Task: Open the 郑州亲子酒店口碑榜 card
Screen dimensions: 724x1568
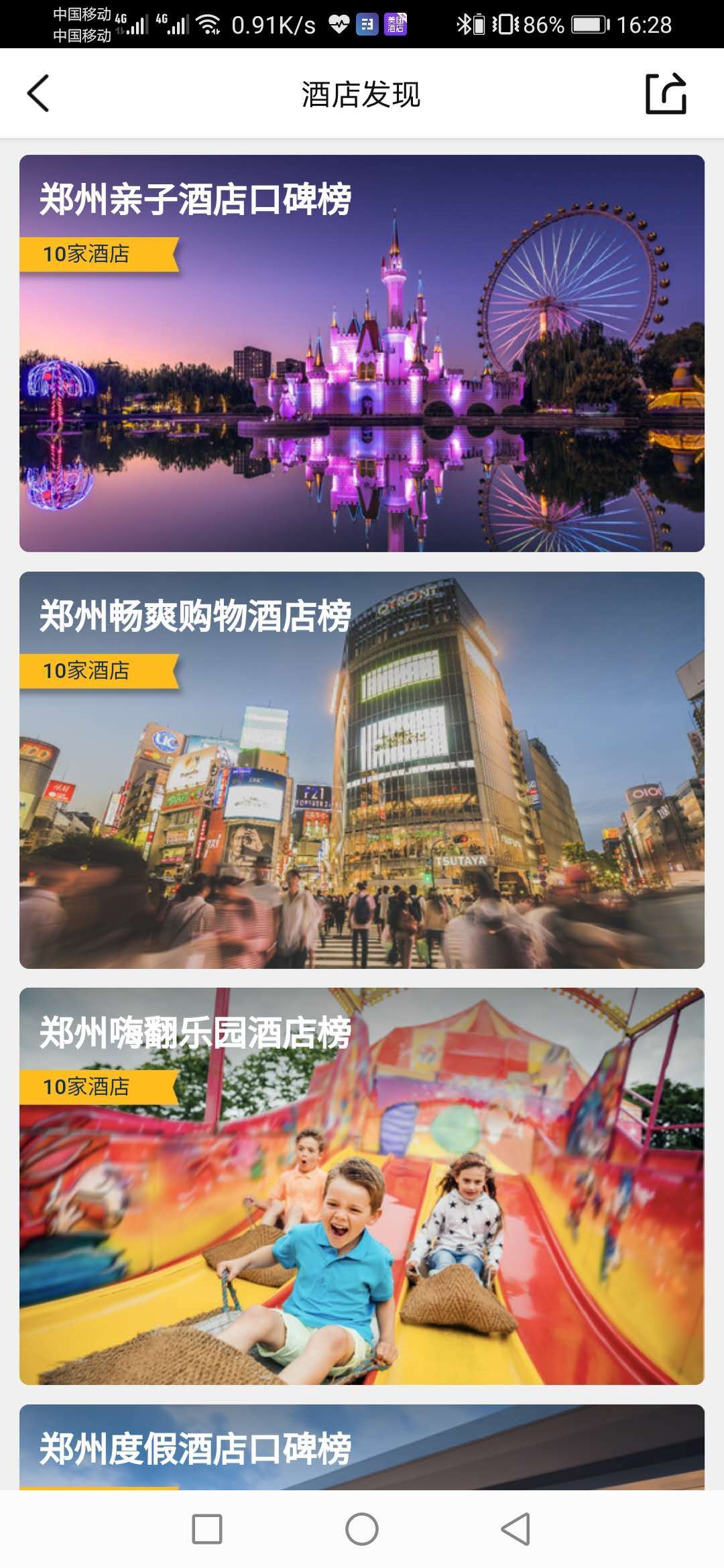Action: point(362,353)
